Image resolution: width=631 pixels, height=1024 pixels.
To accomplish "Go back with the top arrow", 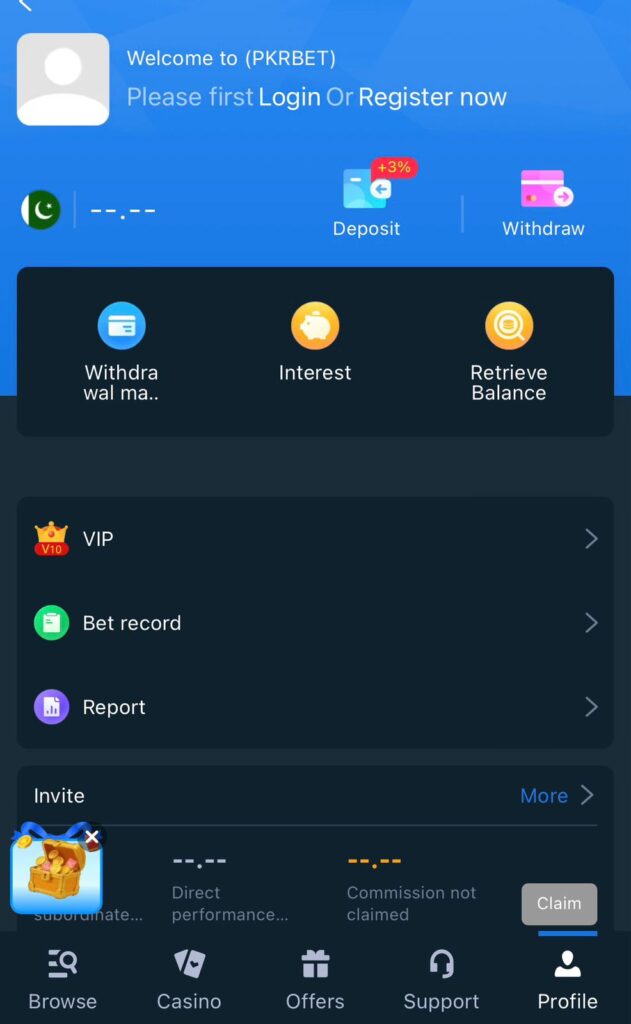I will (x=26, y=6).
